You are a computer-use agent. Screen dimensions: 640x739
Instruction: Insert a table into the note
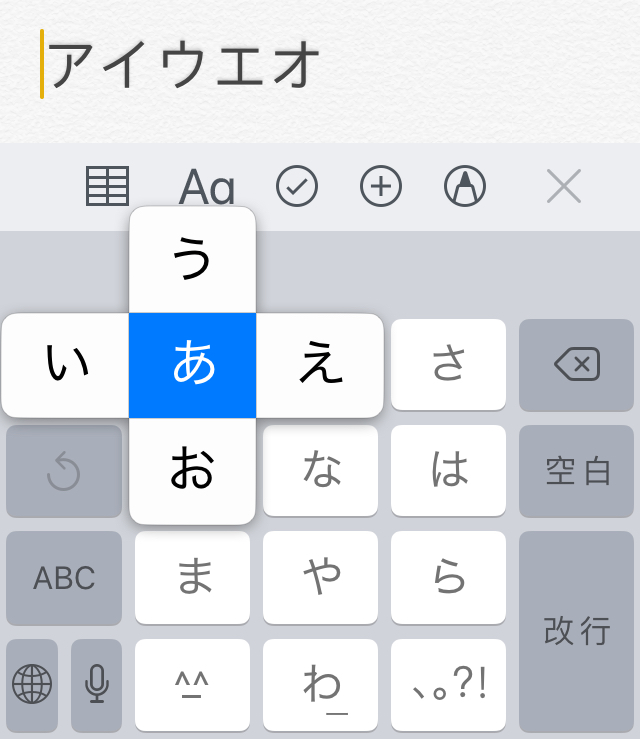pyautogui.click(x=108, y=187)
